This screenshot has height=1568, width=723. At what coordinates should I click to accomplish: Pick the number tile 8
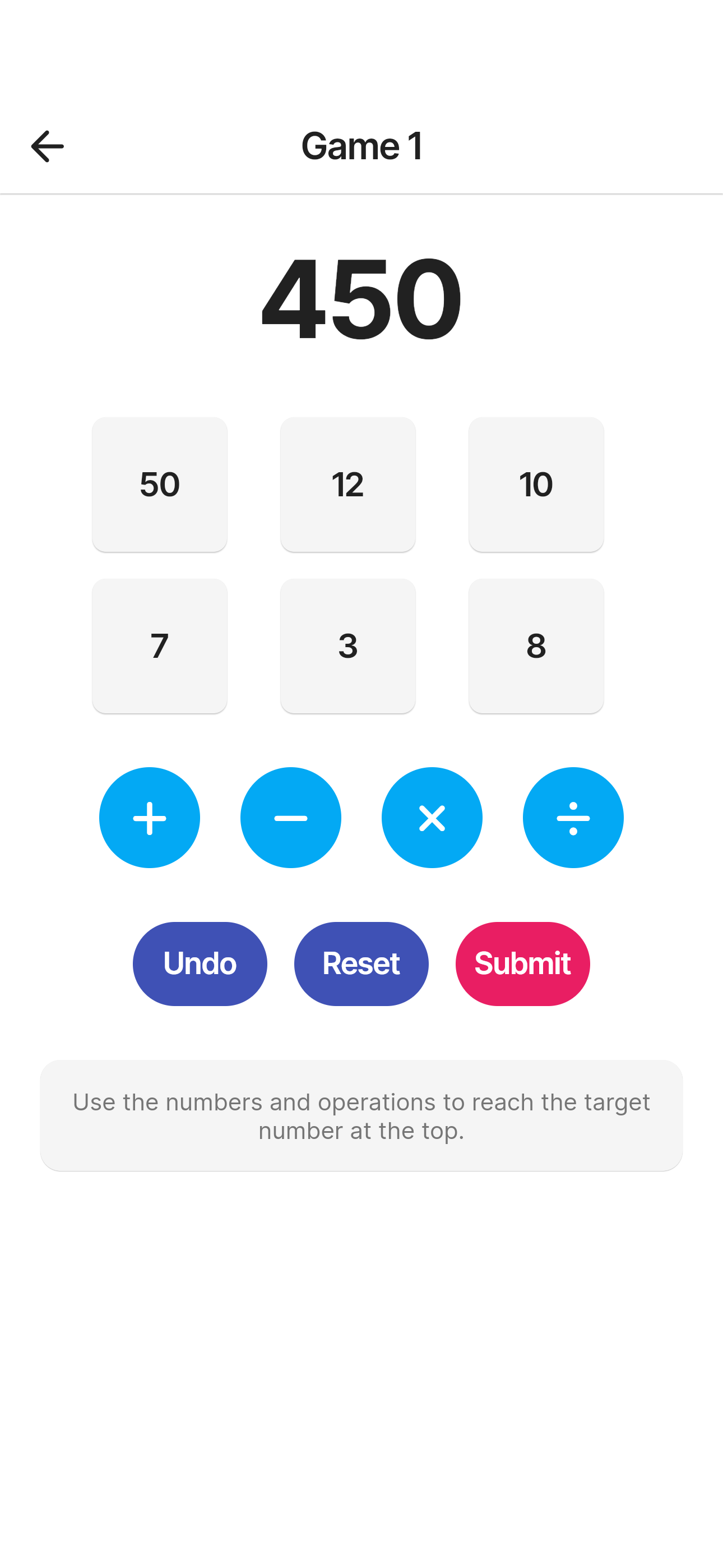point(536,646)
